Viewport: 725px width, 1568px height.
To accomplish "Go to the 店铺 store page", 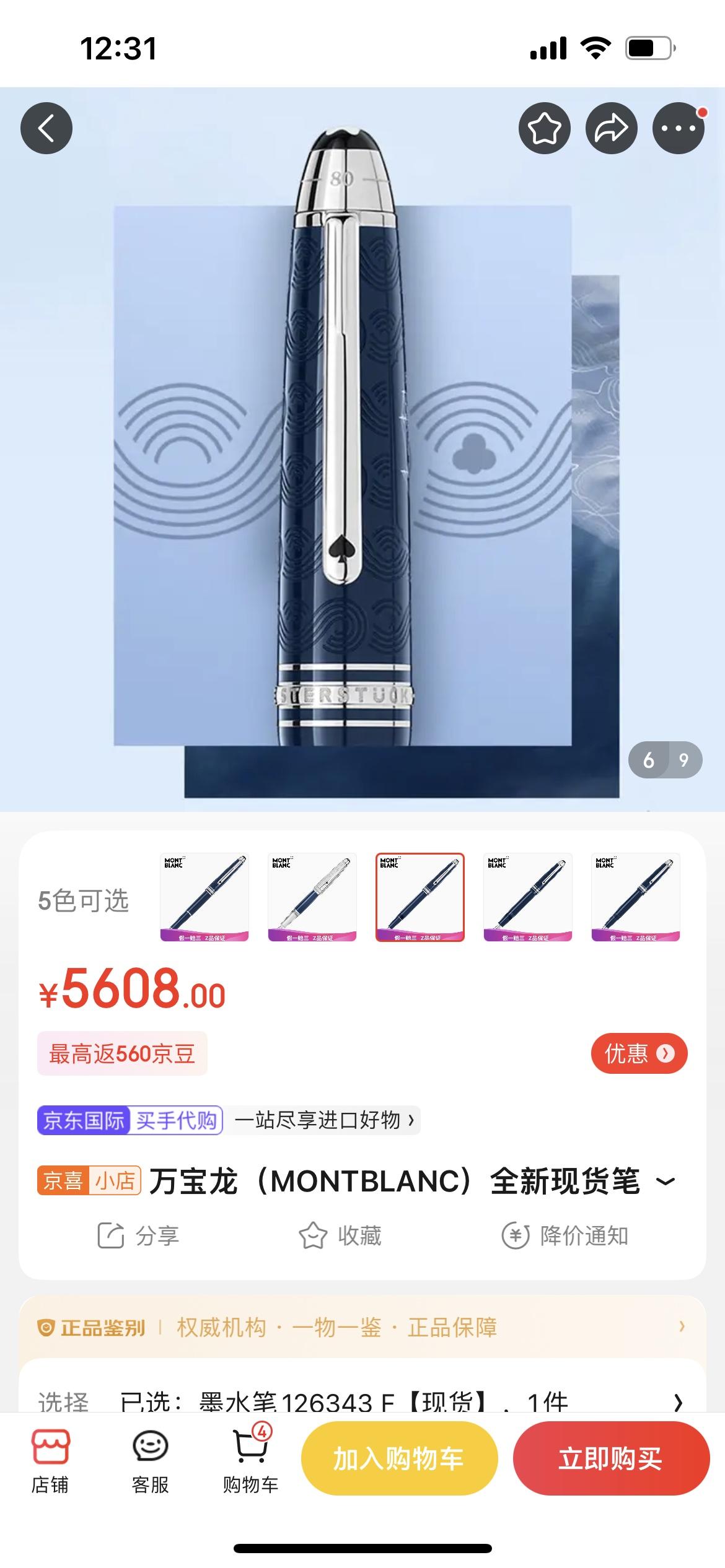I will tap(50, 1461).
